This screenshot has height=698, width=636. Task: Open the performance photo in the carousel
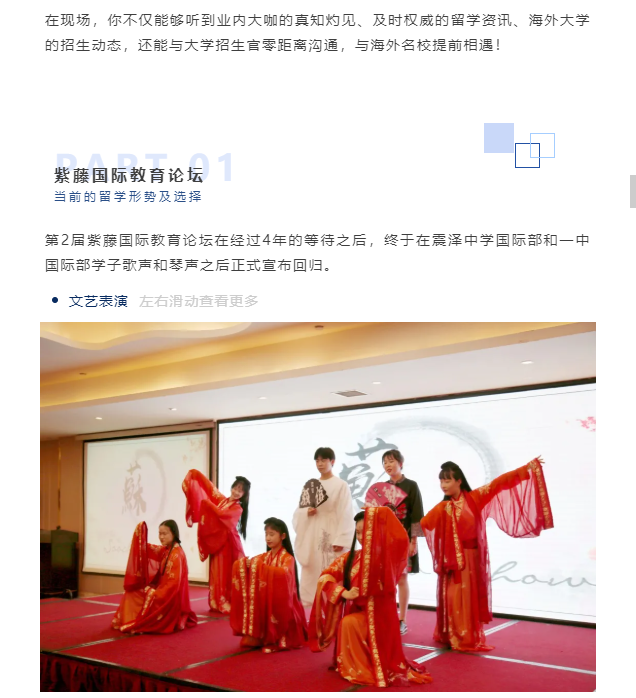pyautogui.click(x=318, y=506)
